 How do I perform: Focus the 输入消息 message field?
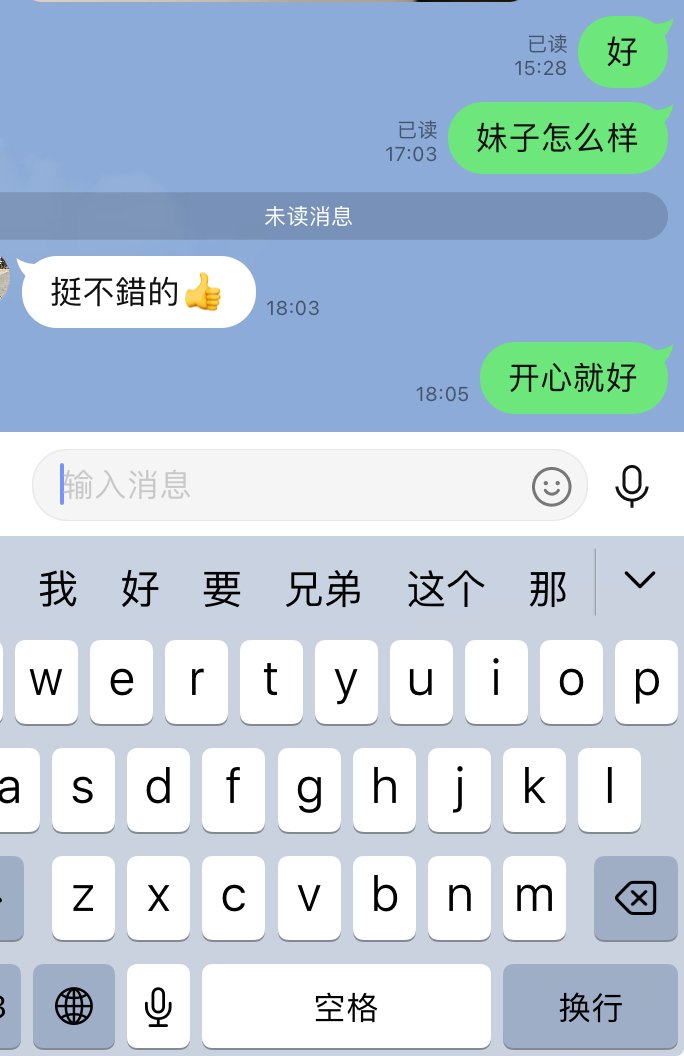tap(290, 486)
